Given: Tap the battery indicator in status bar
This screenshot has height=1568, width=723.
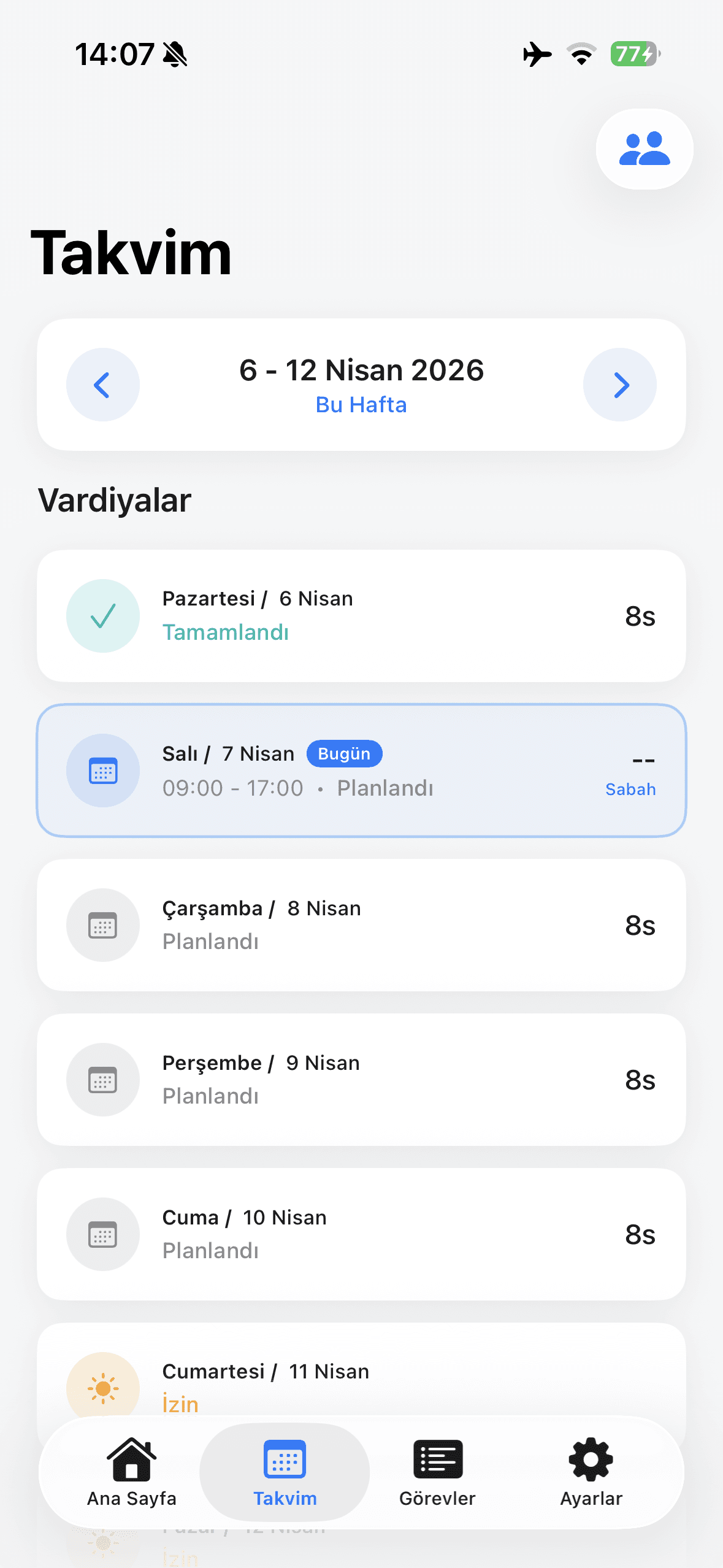Looking at the screenshot, I should [x=635, y=53].
